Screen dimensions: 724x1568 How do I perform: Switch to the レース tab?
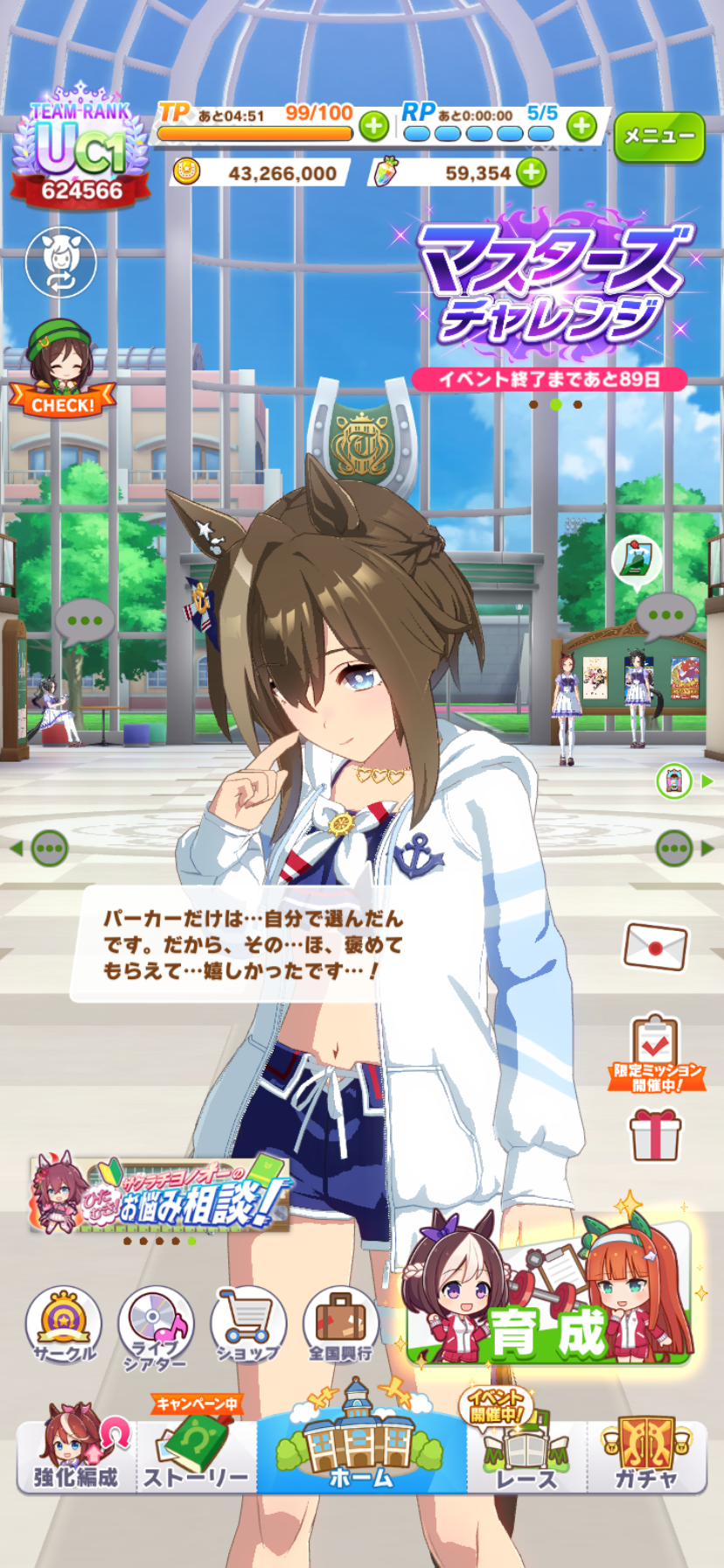[x=526, y=1454]
